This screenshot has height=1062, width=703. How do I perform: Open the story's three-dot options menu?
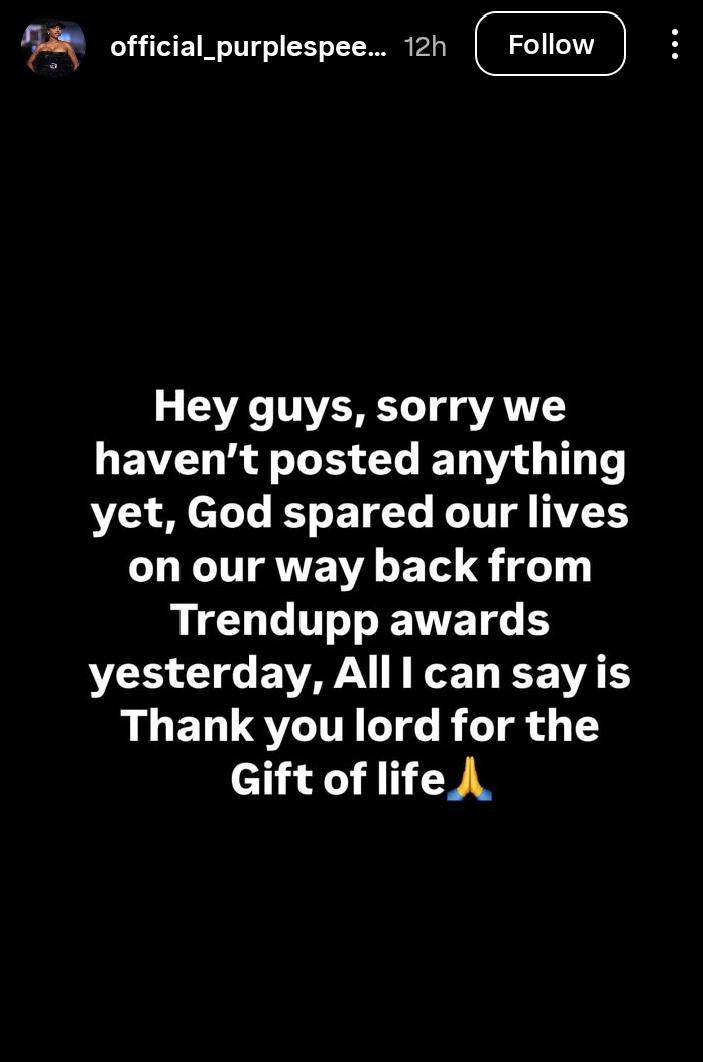(x=675, y=44)
